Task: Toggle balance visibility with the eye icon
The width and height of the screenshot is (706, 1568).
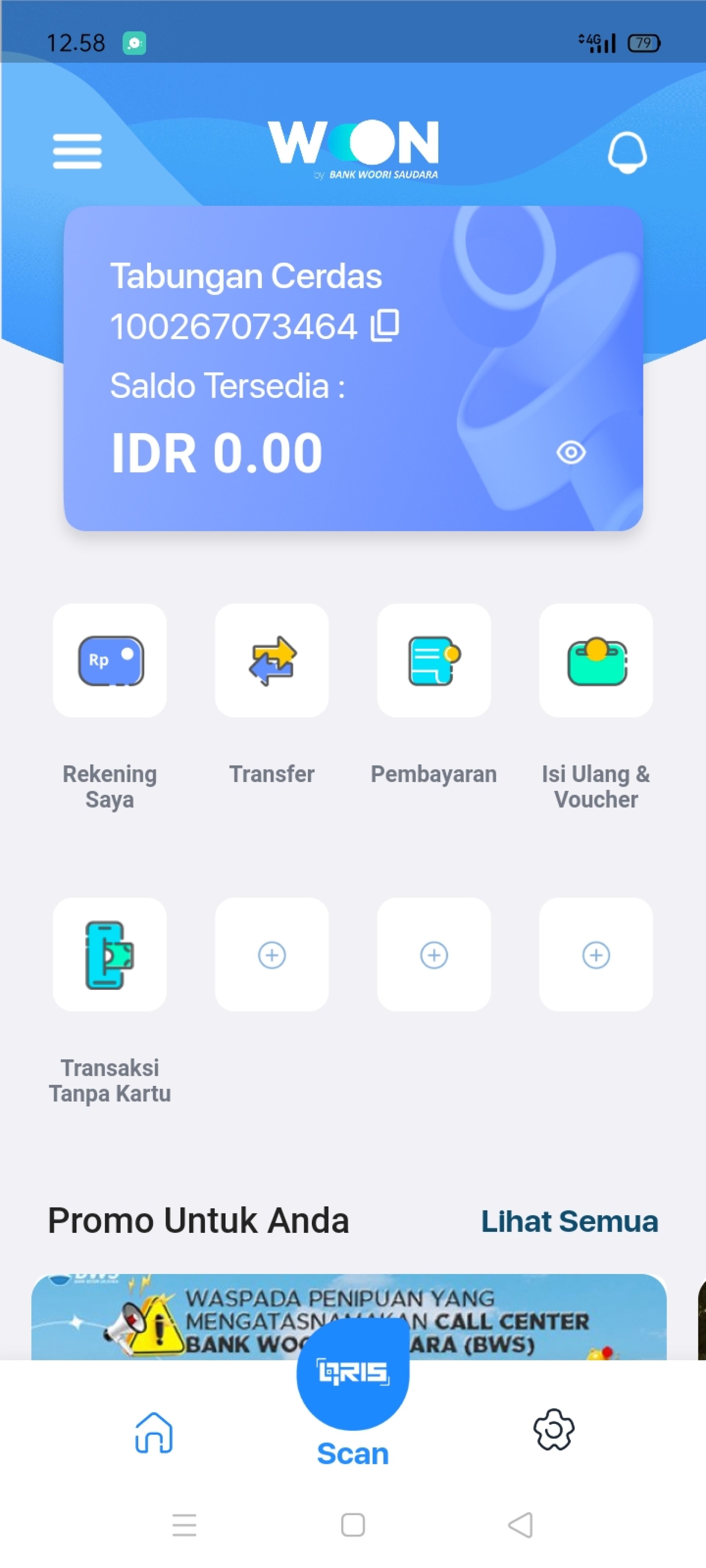Action: point(571,452)
